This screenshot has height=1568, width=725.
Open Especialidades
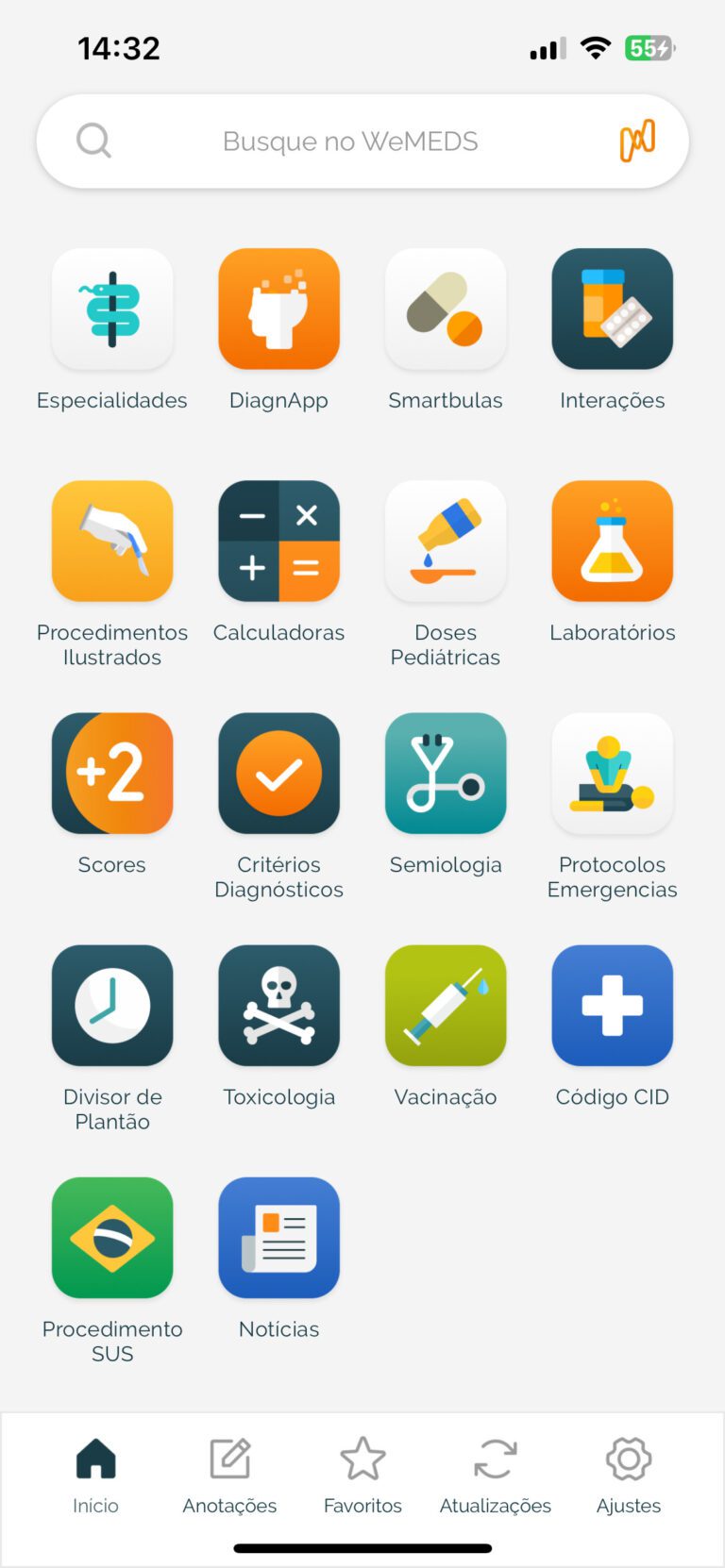[112, 309]
